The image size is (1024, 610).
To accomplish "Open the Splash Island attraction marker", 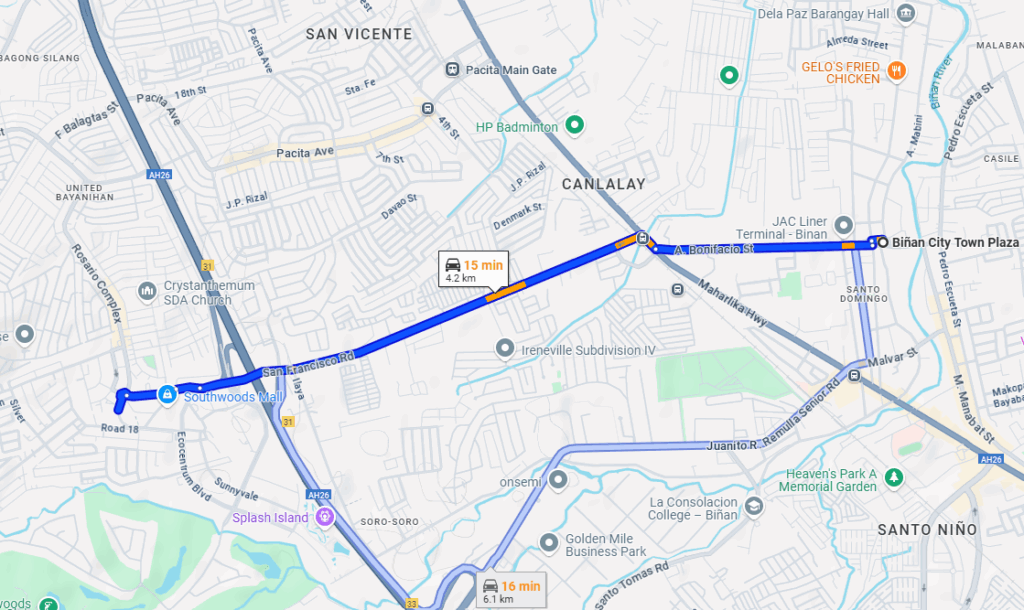I will click(324, 517).
